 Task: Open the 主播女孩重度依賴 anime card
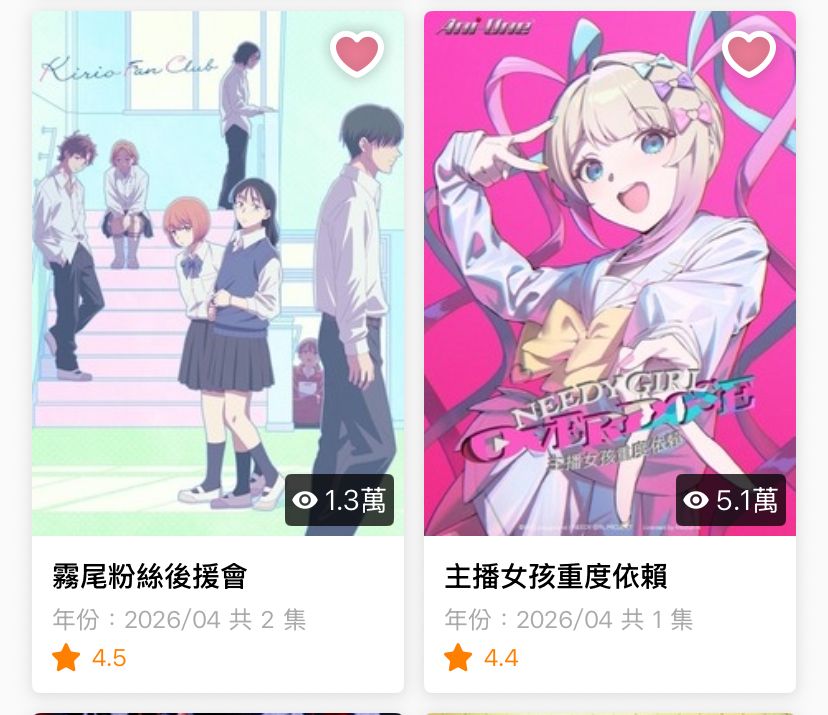(x=609, y=300)
